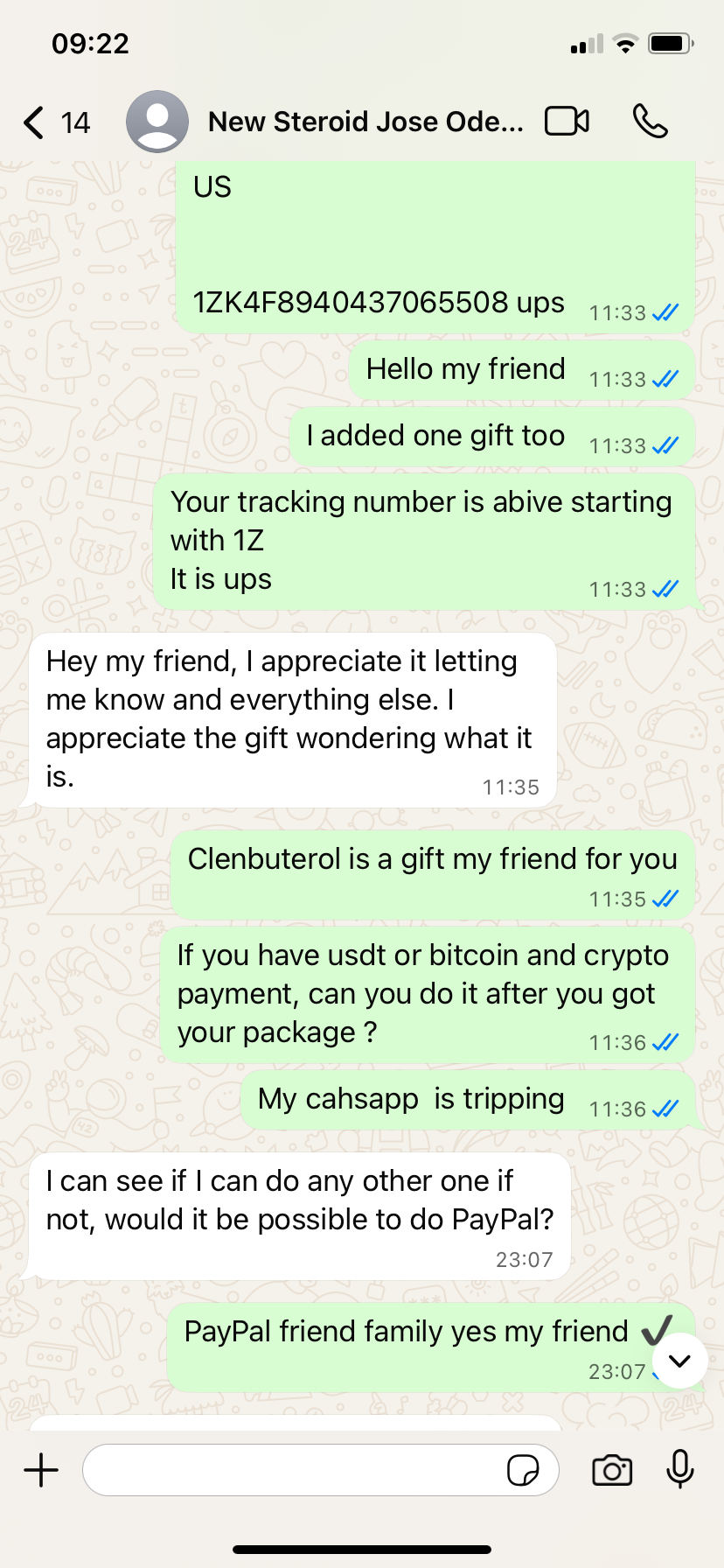The width and height of the screenshot is (724, 1568).
Task: Tap the contact's profile picture
Action: coord(157,122)
